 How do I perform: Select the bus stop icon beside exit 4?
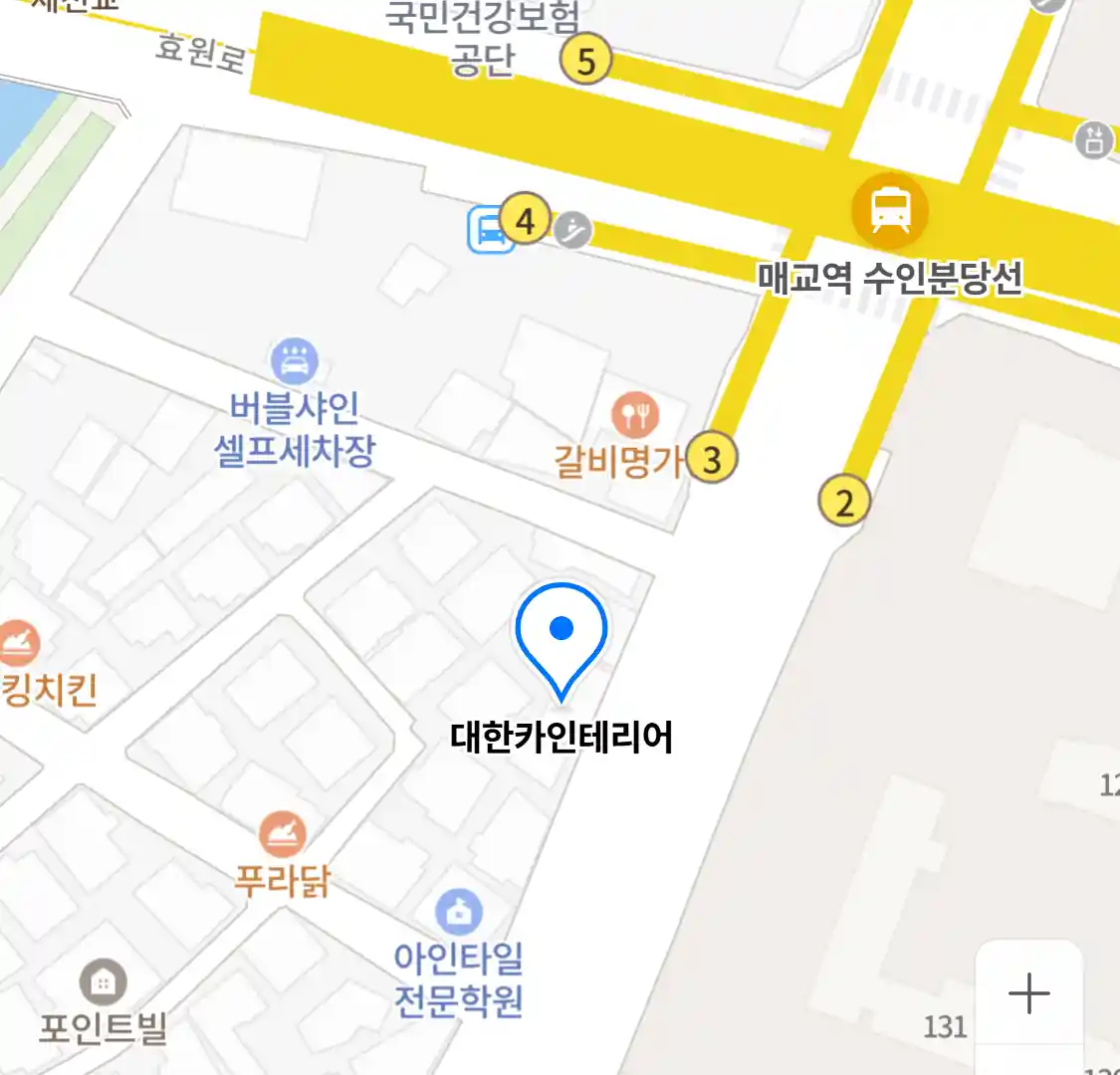(491, 230)
